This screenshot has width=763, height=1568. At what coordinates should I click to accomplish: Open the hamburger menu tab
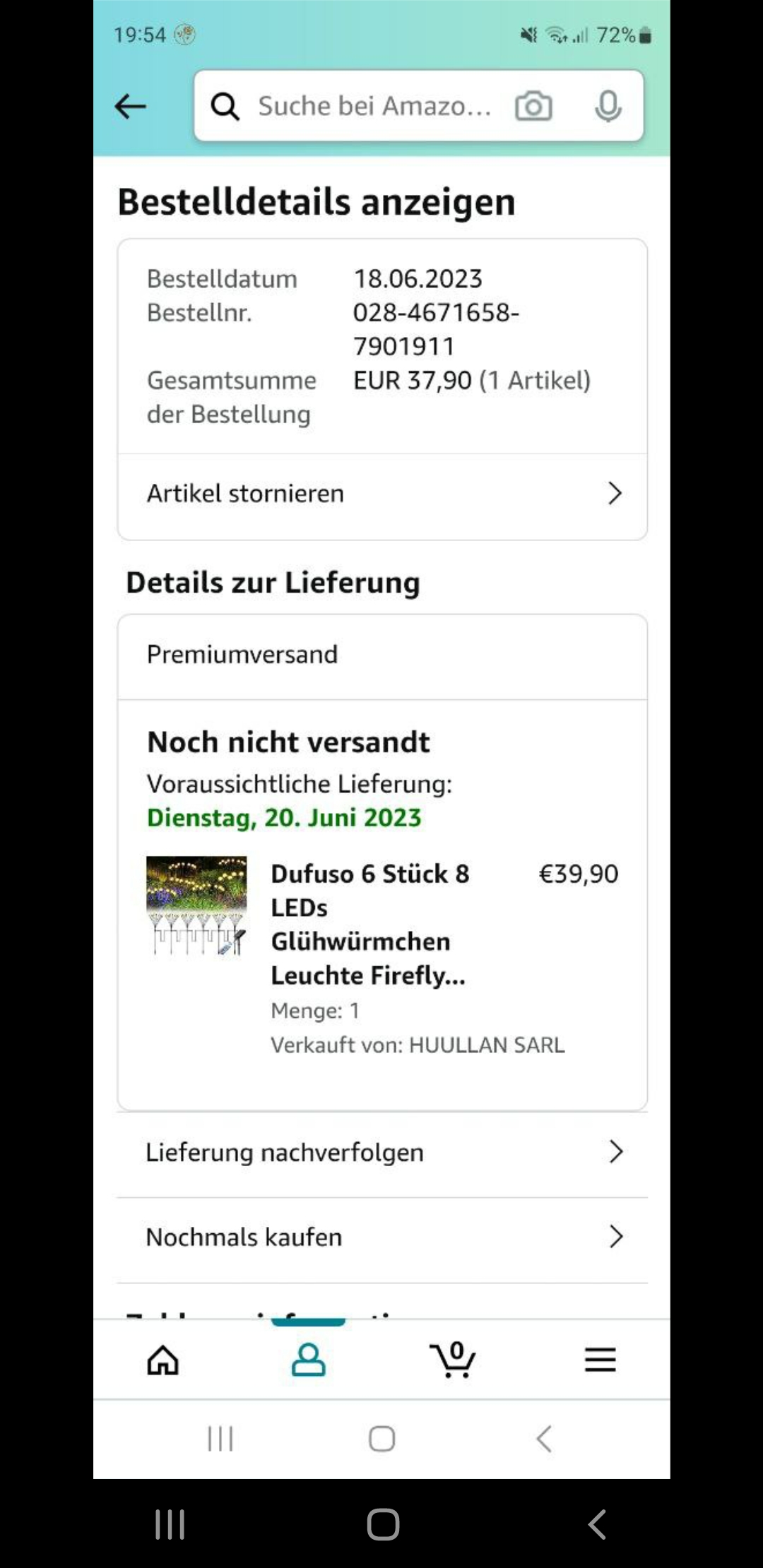click(600, 1360)
